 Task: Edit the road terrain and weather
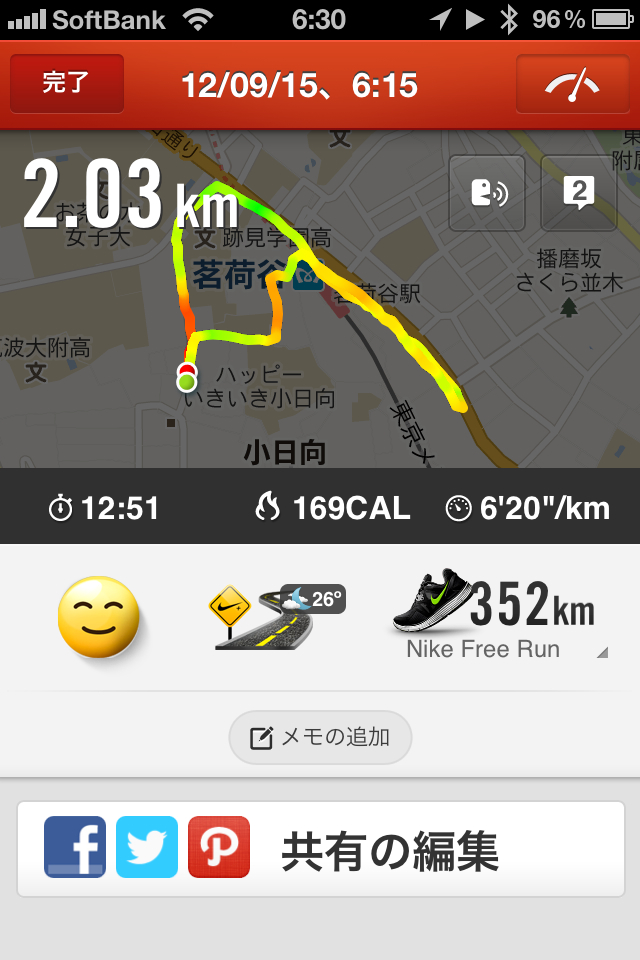(x=275, y=618)
